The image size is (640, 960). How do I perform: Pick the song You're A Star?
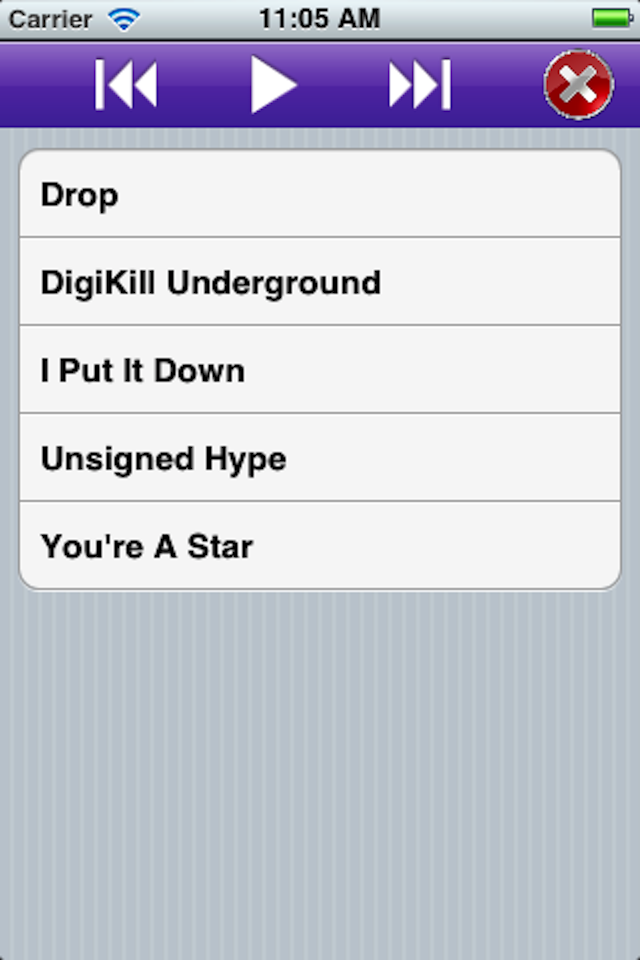320,546
